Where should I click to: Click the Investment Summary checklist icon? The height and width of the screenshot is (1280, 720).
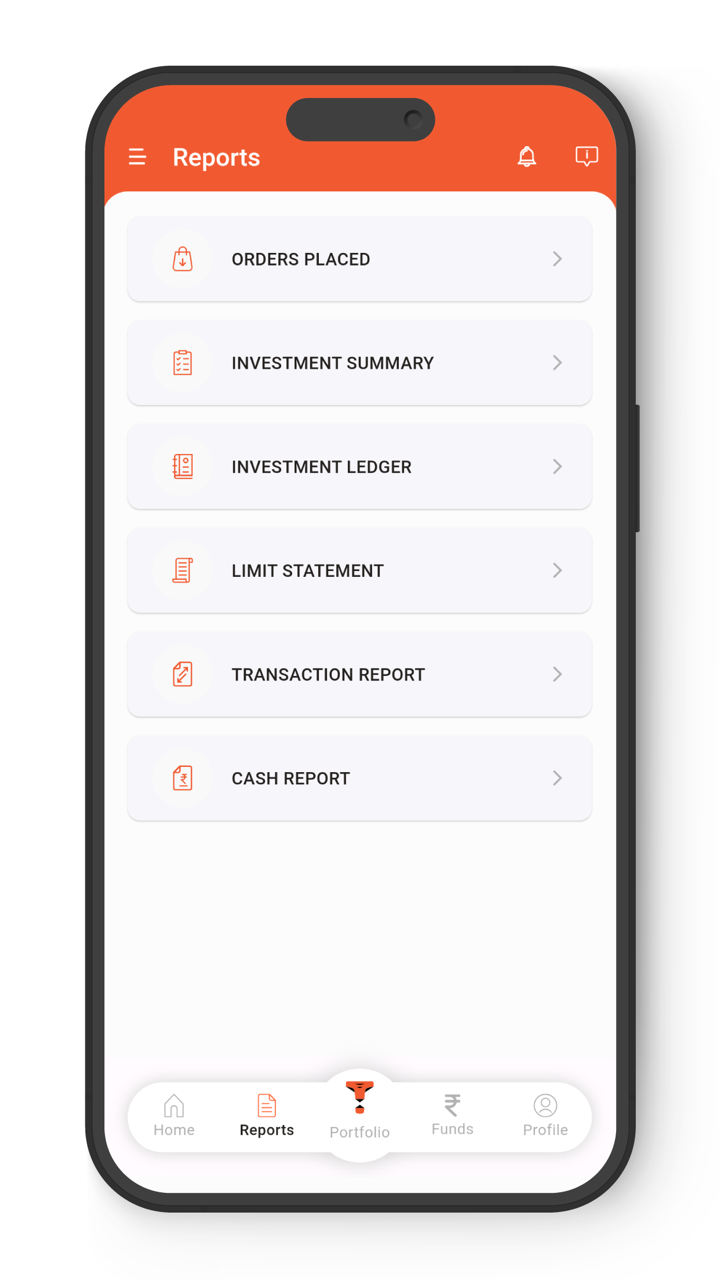183,363
